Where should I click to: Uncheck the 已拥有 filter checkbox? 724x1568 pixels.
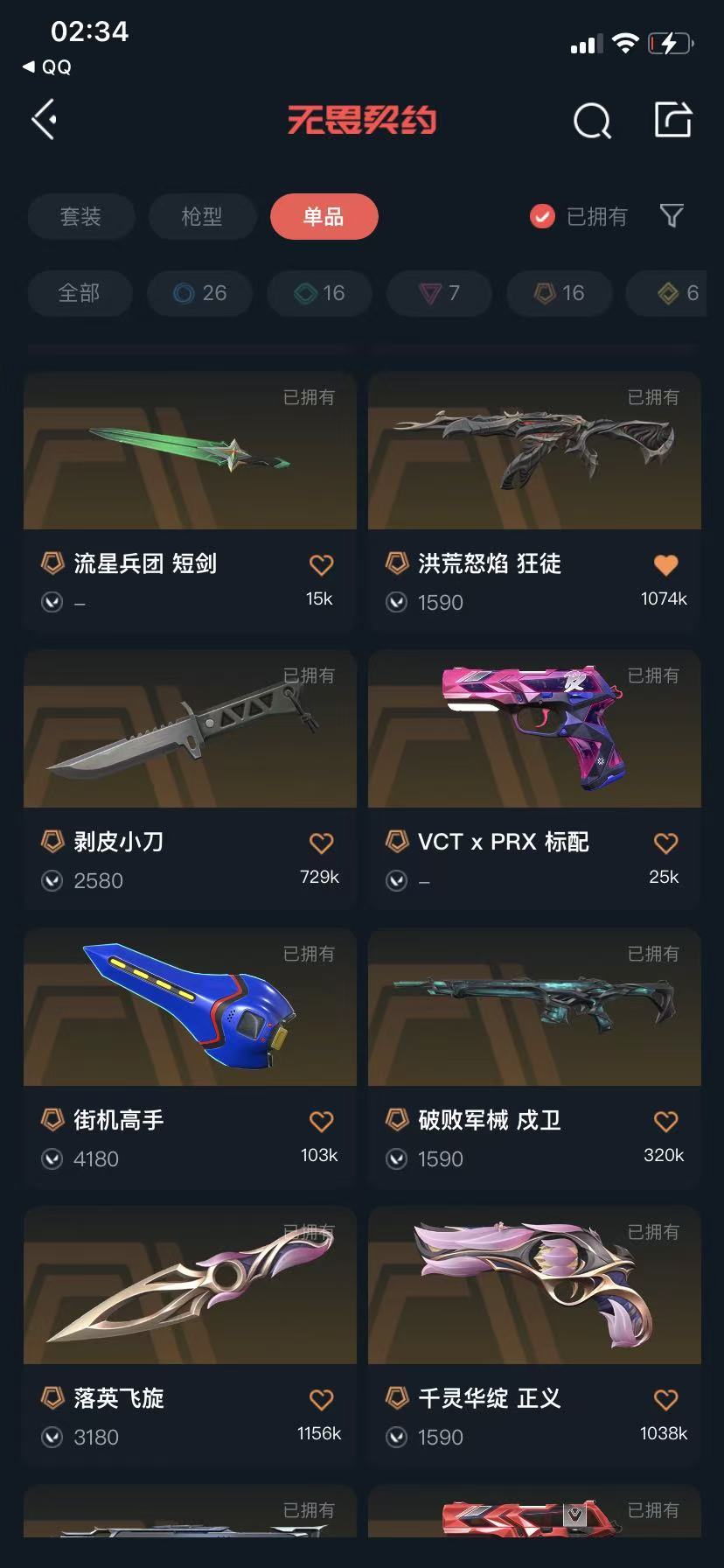tap(542, 216)
